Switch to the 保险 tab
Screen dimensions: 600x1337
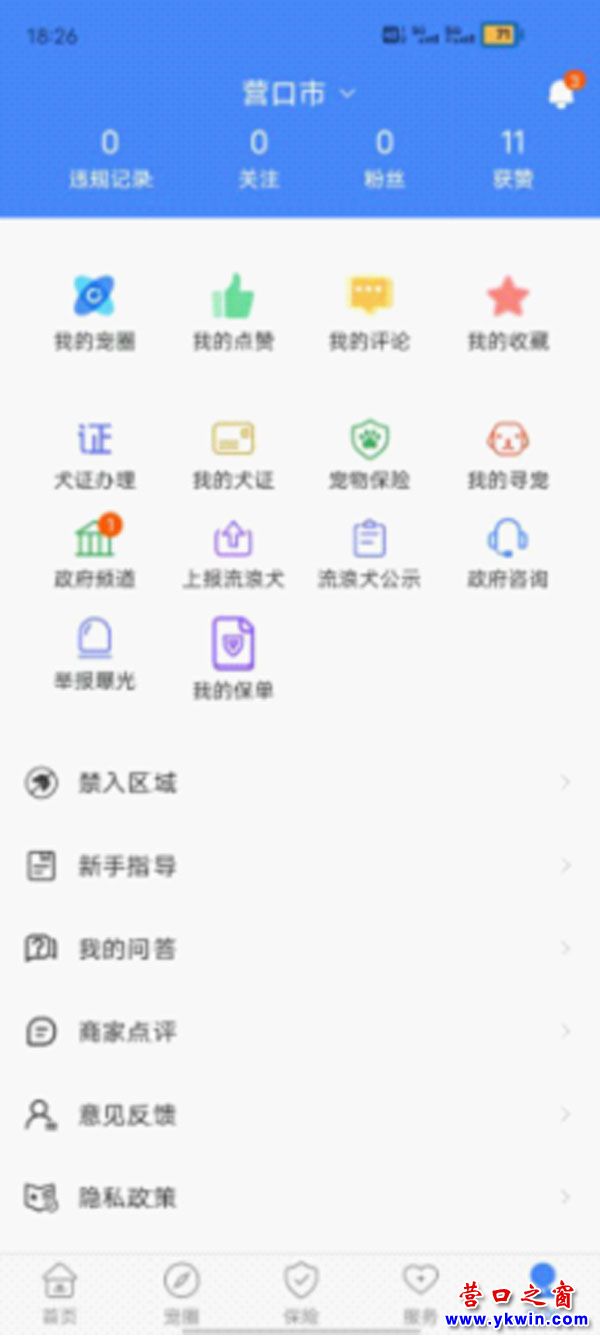(301, 1292)
